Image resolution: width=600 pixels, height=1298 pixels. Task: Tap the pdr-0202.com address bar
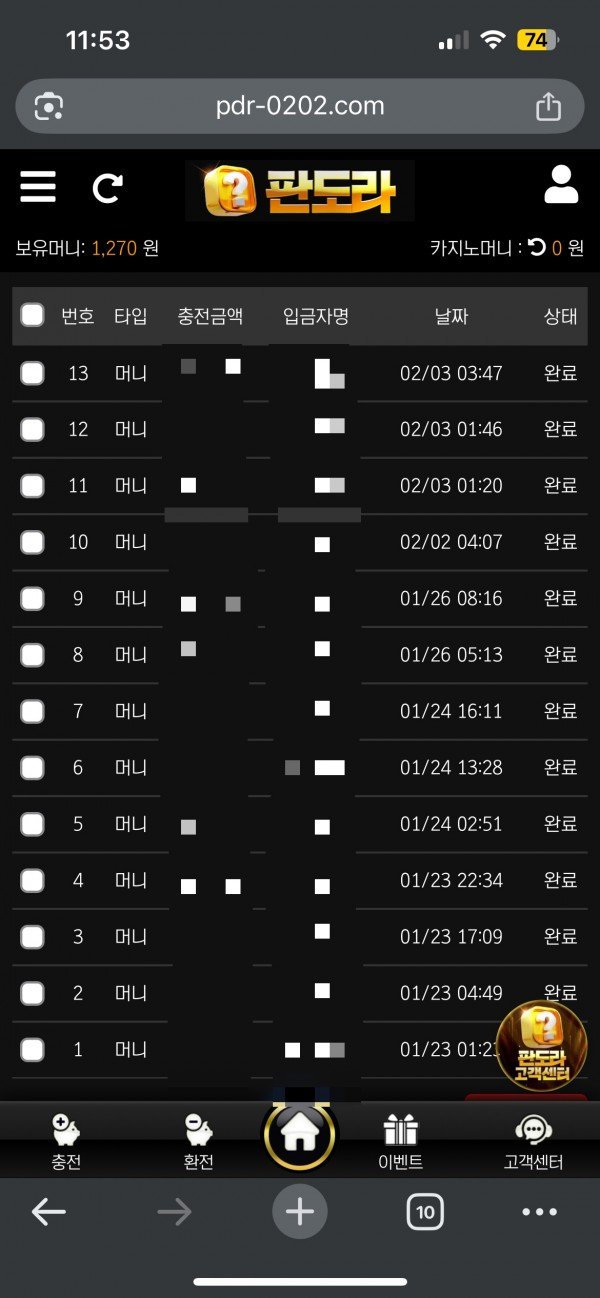point(300,106)
